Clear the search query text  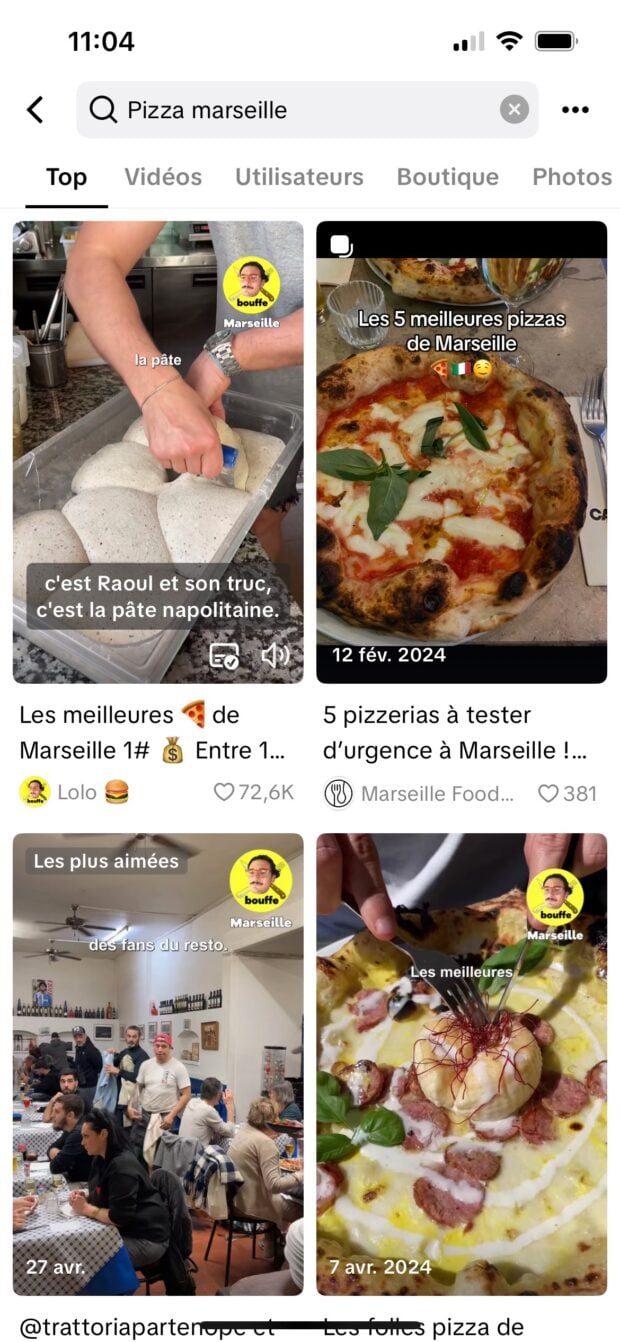(514, 110)
